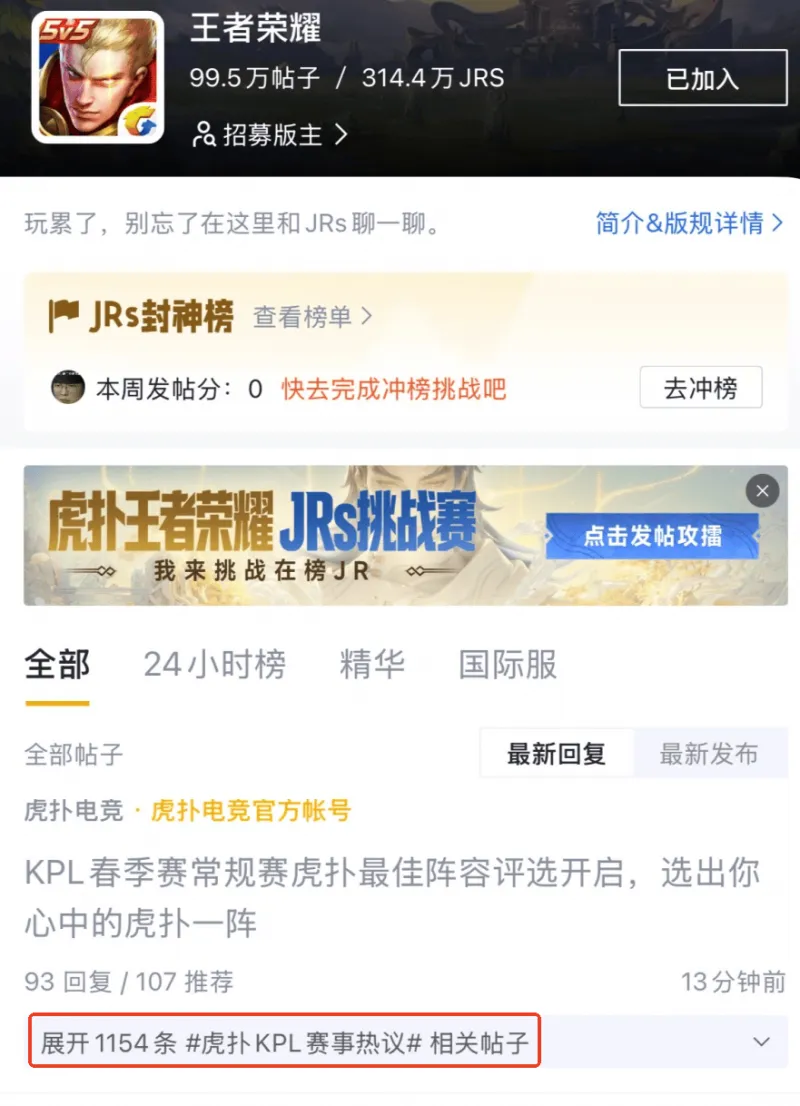Click the user avatar next to 本周发帖分
This screenshot has width=800, height=1106.
[x=67, y=387]
